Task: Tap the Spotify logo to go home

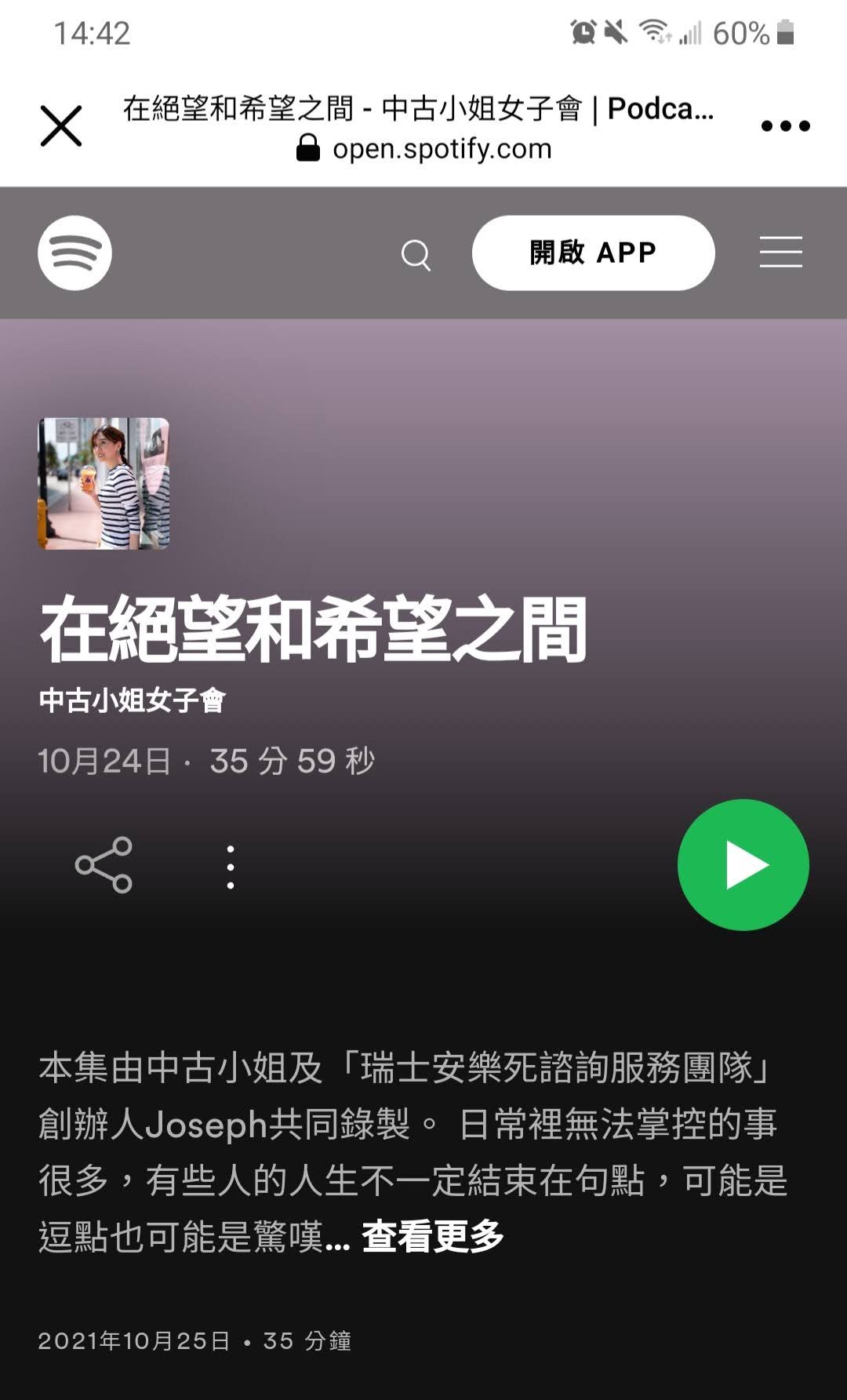Action: [x=75, y=253]
